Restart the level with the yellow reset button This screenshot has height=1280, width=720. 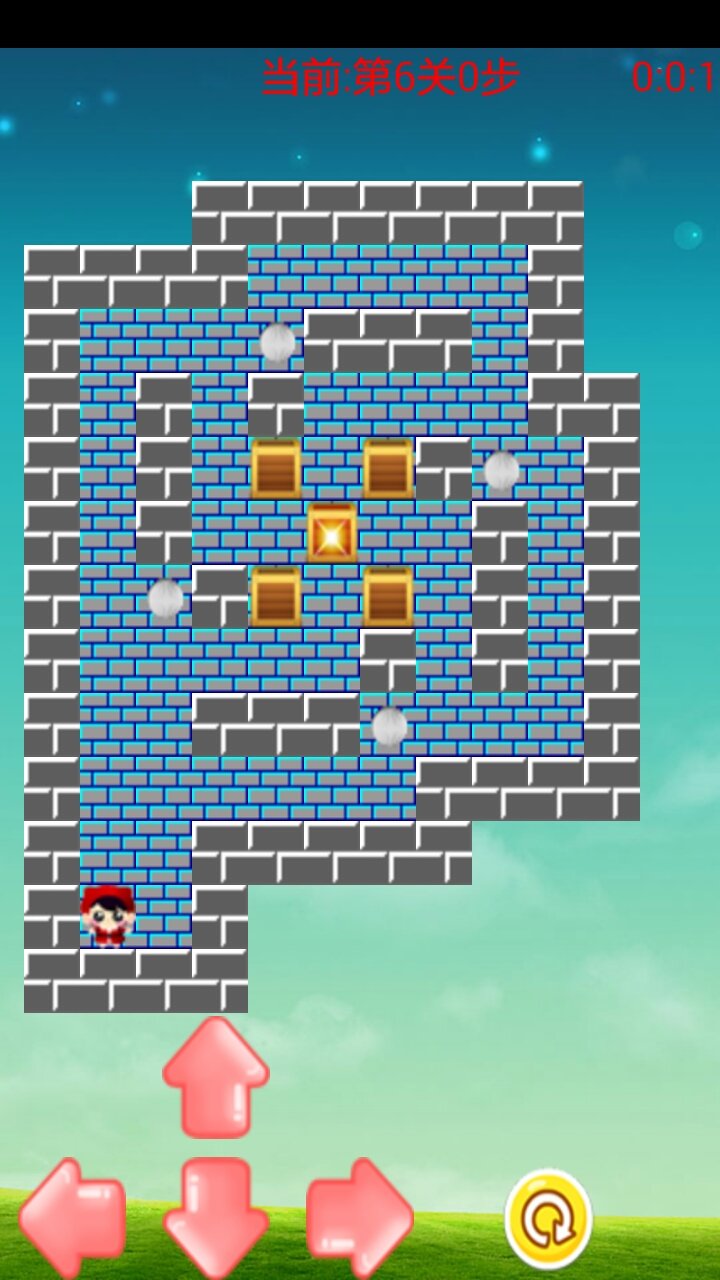[x=548, y=1219]
